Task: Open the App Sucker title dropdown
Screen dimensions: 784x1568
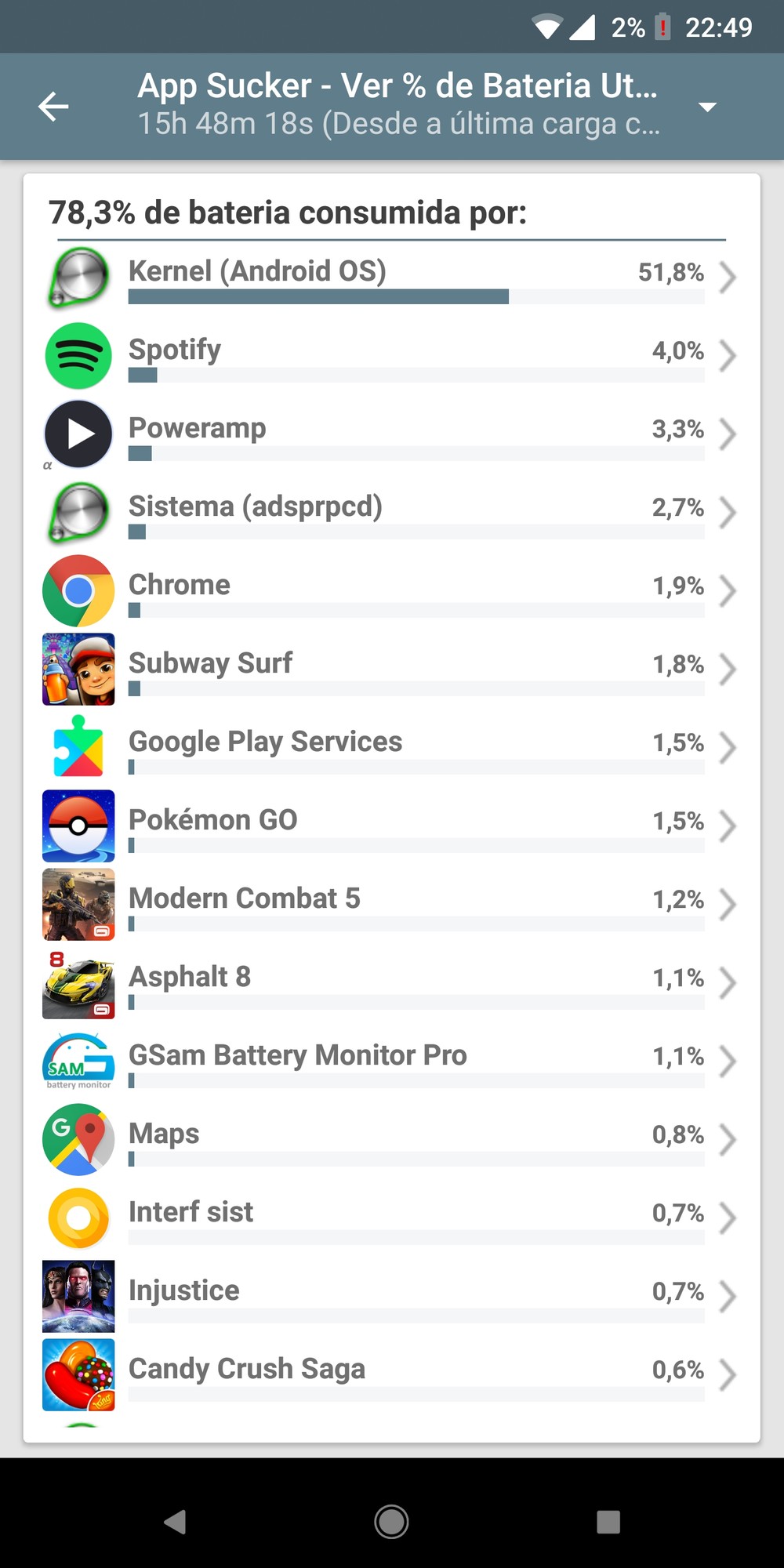Action: click(x=707, y=107)
